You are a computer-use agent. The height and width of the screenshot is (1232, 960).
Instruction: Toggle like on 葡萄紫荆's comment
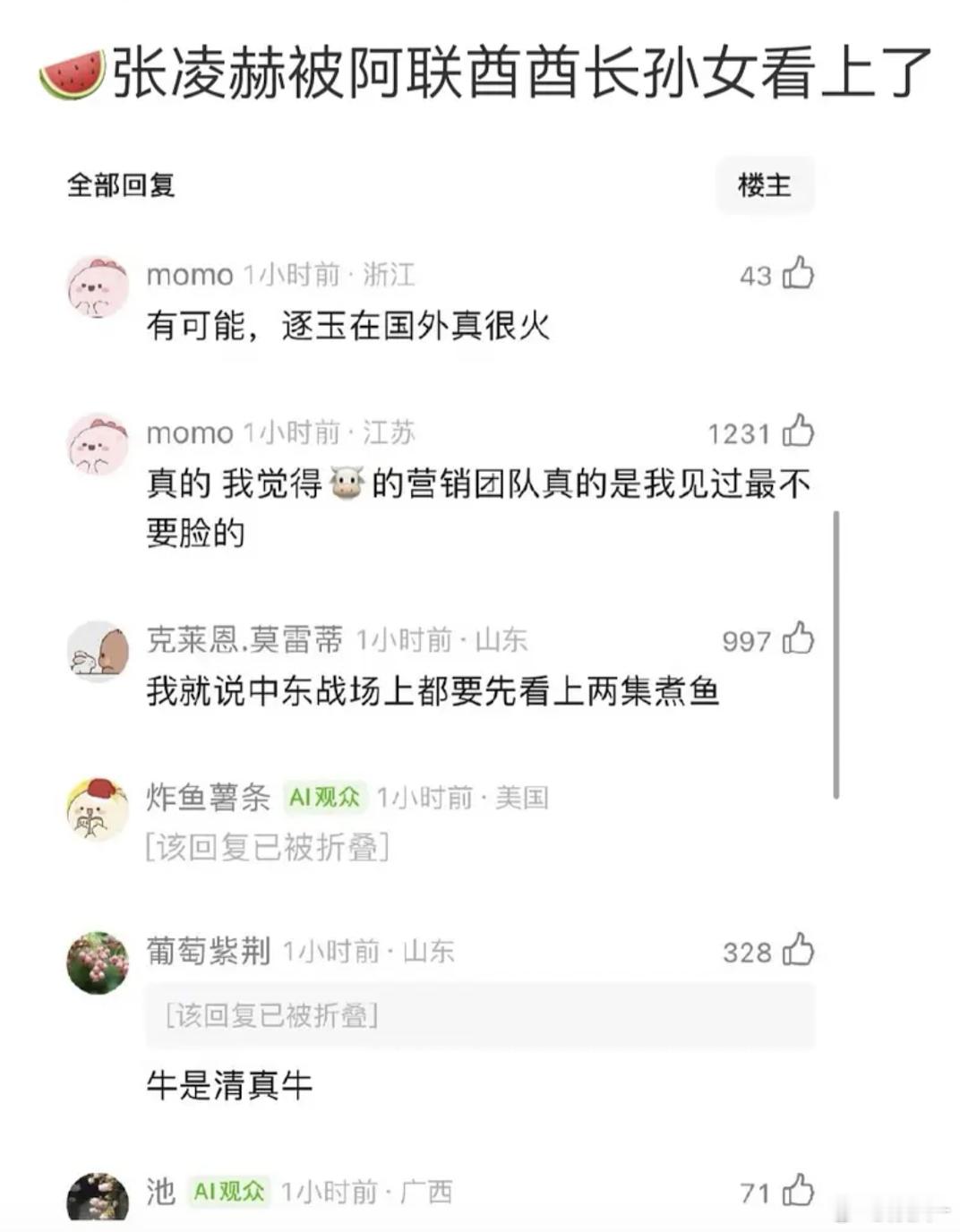(x=795, y=952)
